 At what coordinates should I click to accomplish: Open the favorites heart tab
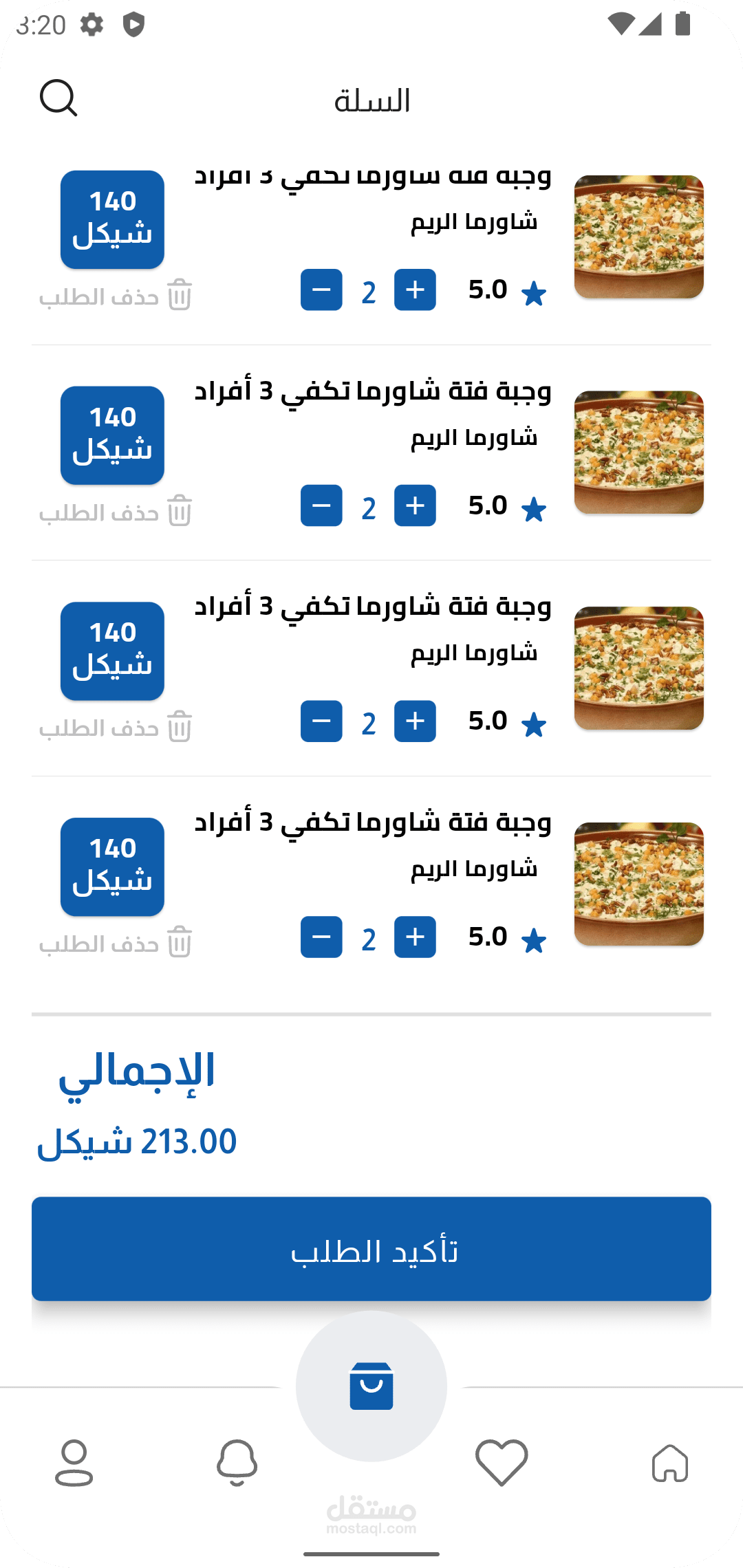coord(502,1462)
